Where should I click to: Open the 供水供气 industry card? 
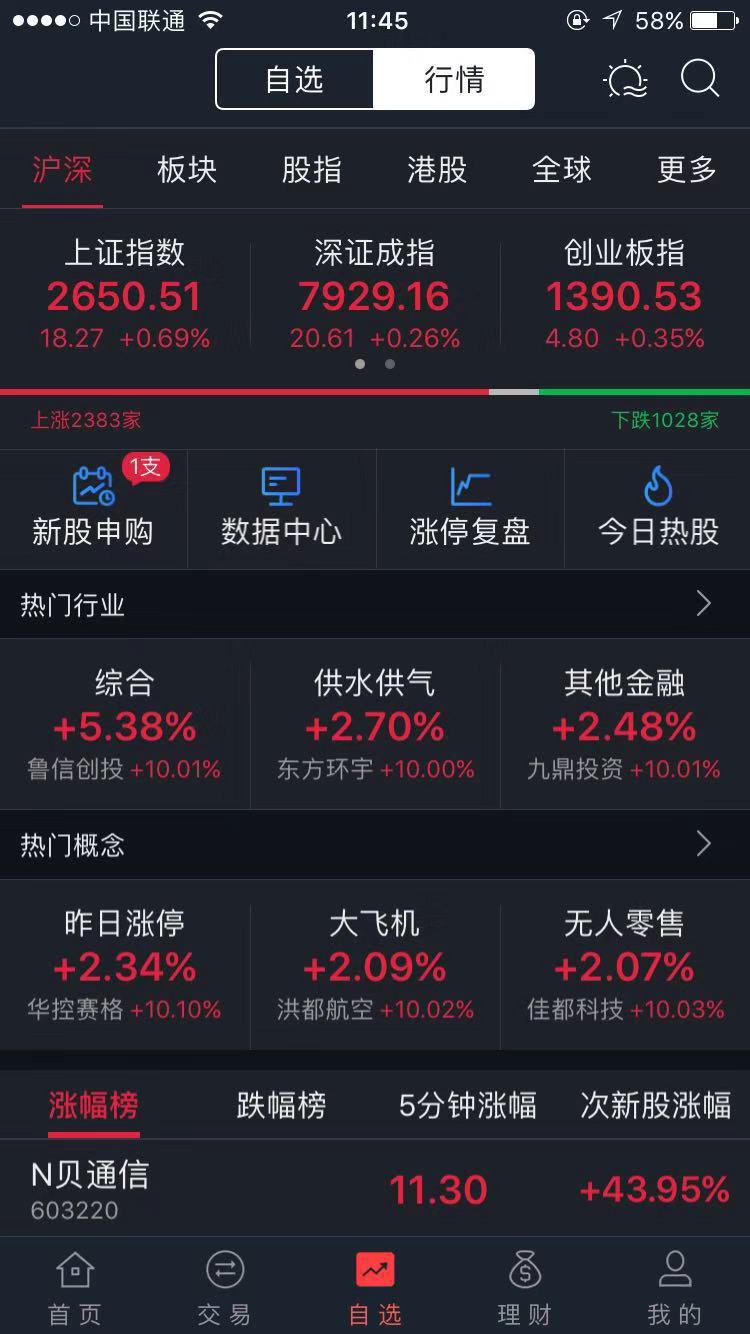coord(375,725)
